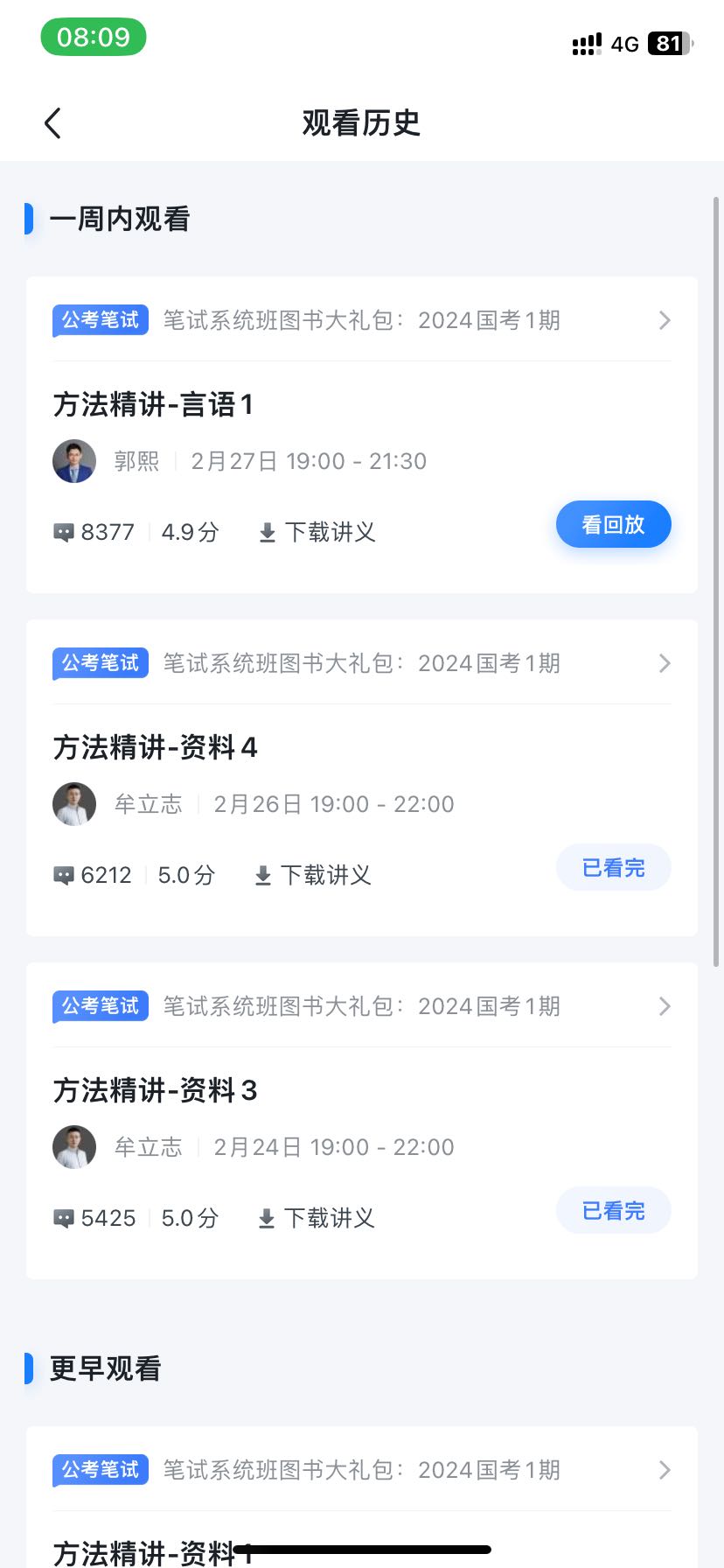Open the 方法精讲-资料4 lesson card

pos(156,748)
